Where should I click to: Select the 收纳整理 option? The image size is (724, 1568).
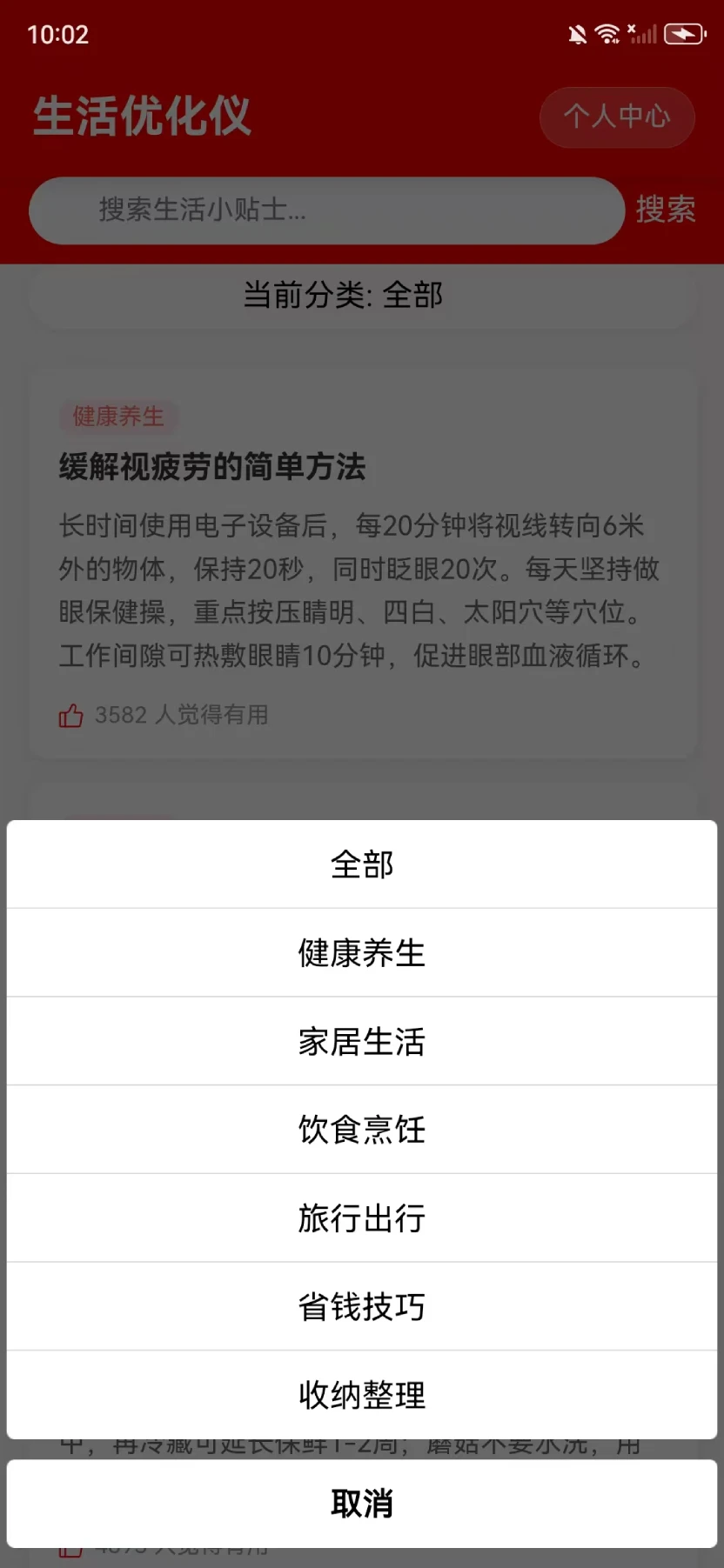coord(362,1395)
